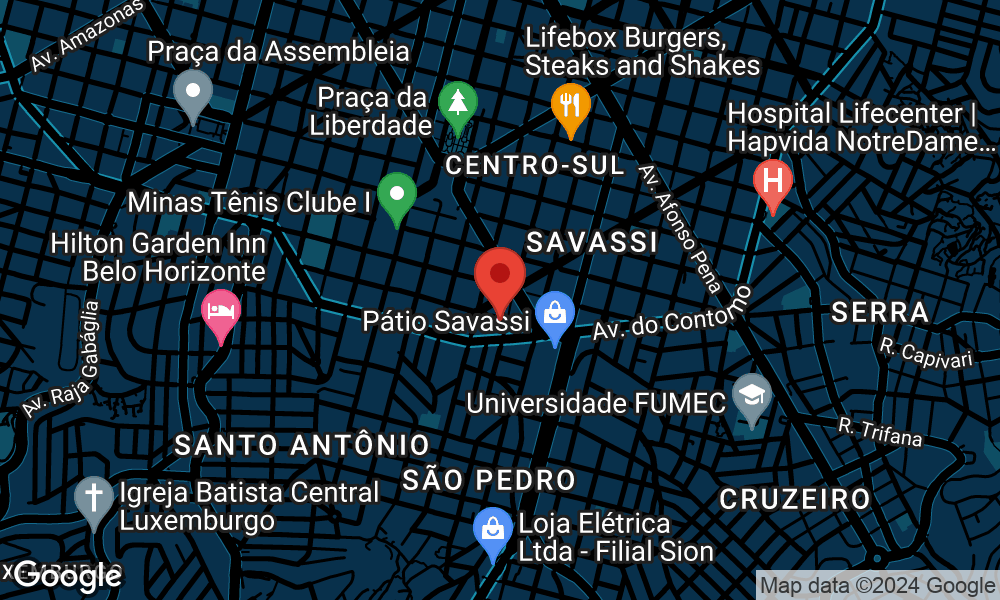This screenshot has width=1000, height=600.
Task: Tap Hospital Lifecenter marker
Action: pyautogui.click(x=772, y=181)
